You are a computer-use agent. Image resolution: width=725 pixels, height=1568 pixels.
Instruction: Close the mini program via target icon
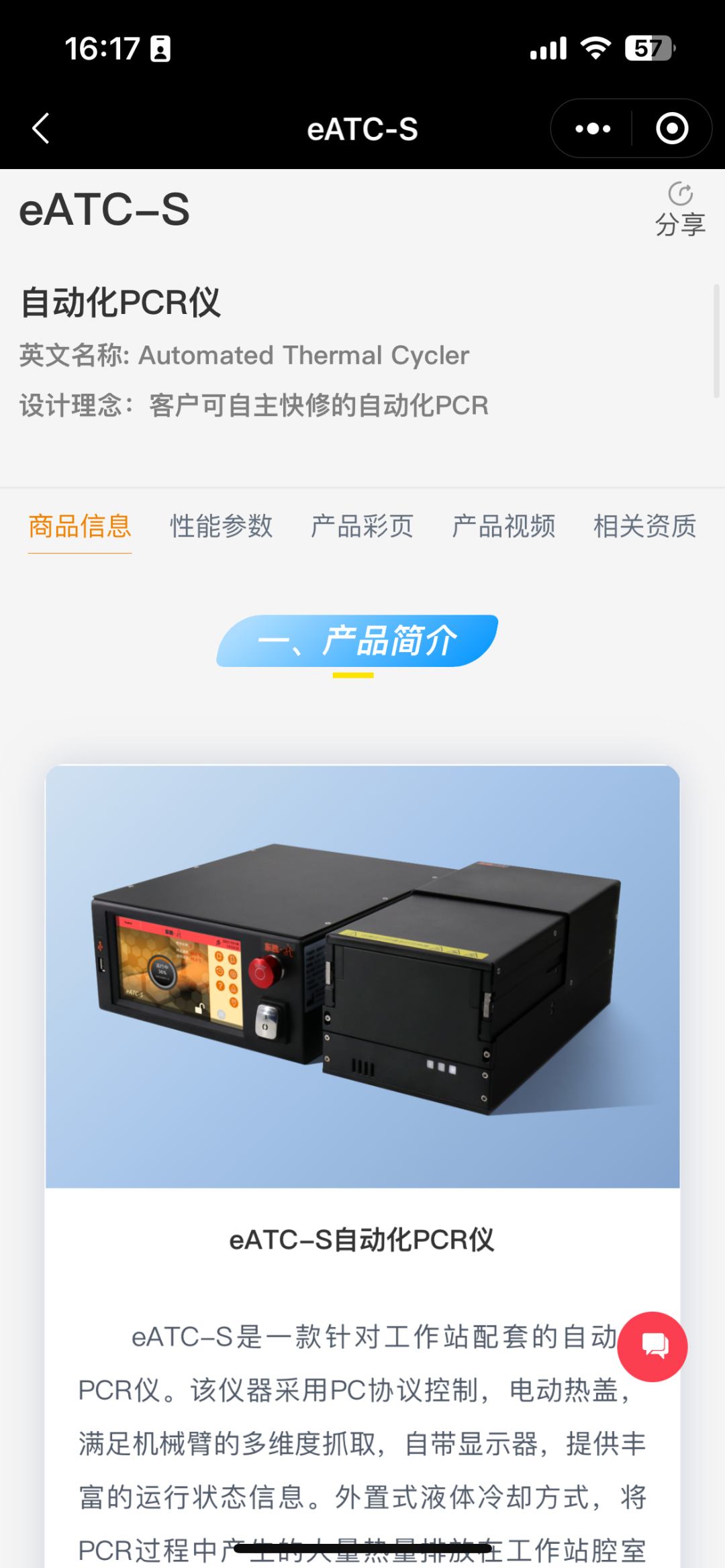(x=672, y=128)
